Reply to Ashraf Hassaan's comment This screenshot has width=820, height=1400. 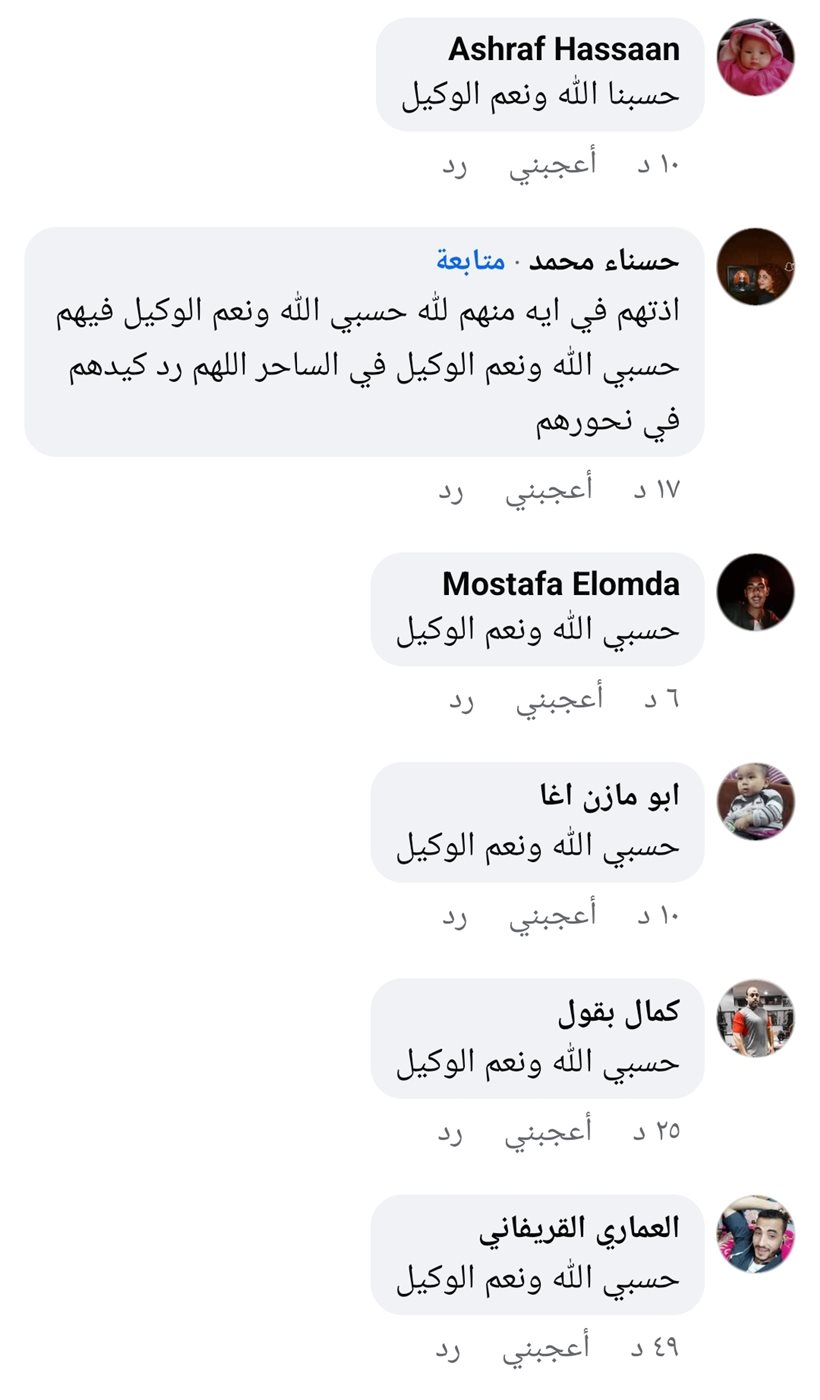[455, 165]
